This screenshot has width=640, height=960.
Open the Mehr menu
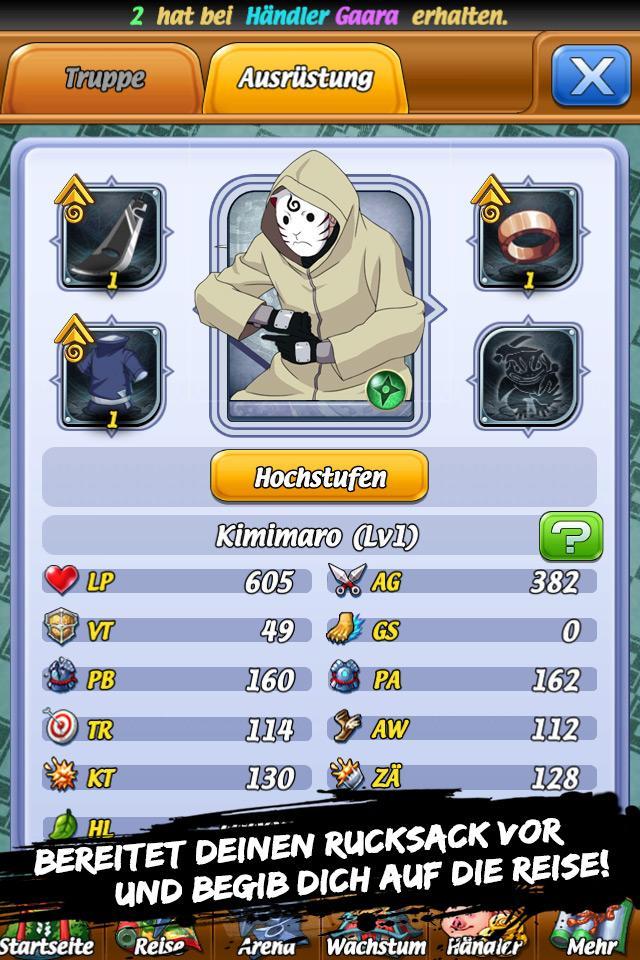point(590,937)
